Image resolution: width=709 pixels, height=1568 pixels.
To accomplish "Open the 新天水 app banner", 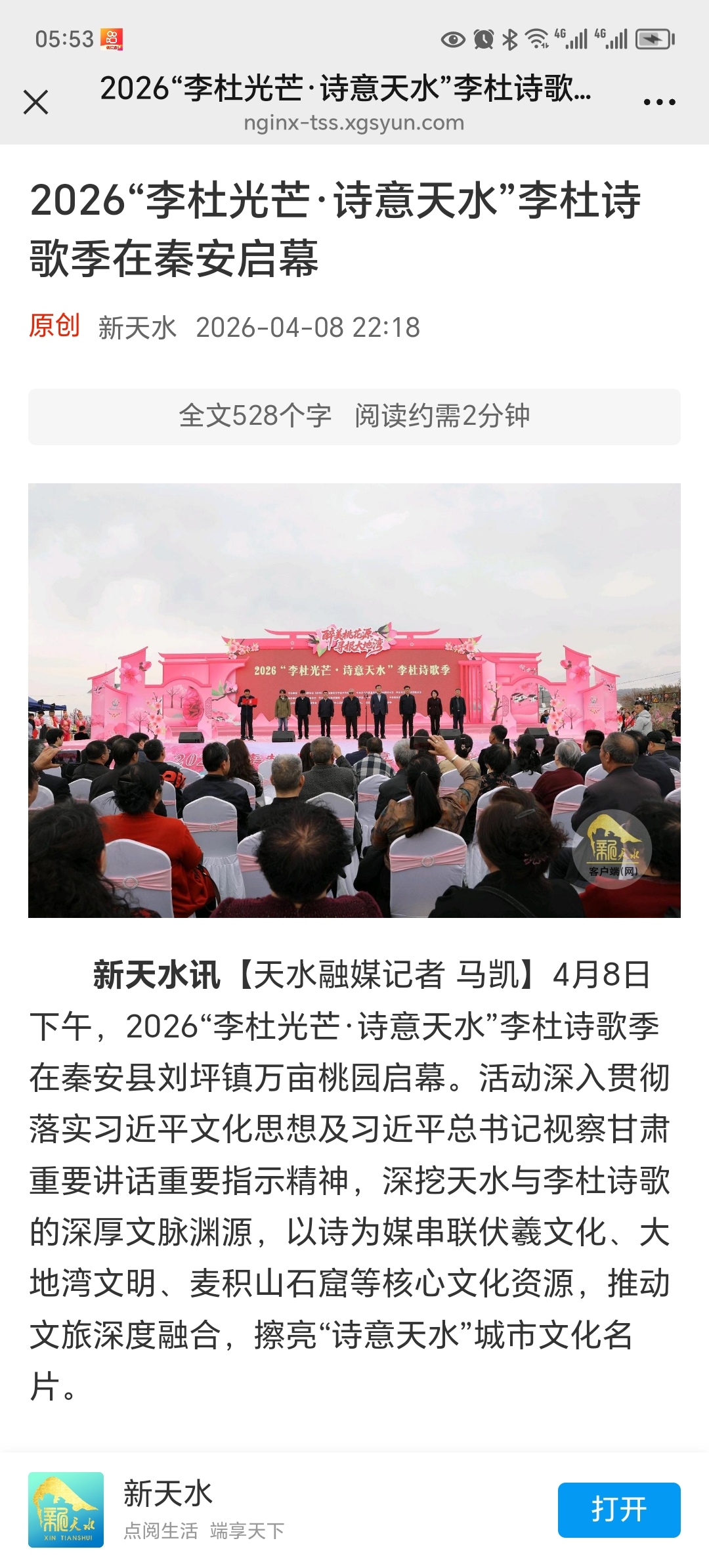I will (x=204, y=1510).
